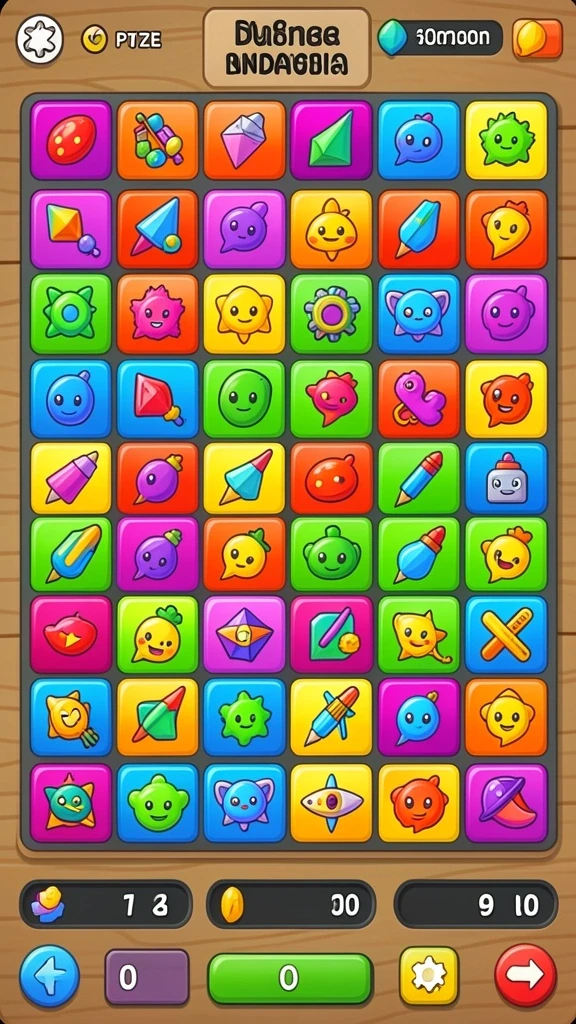Select the purple snake on the orange tile
Image resolution: width=576 pixels, height=1024 pixels.
point(419,398)
